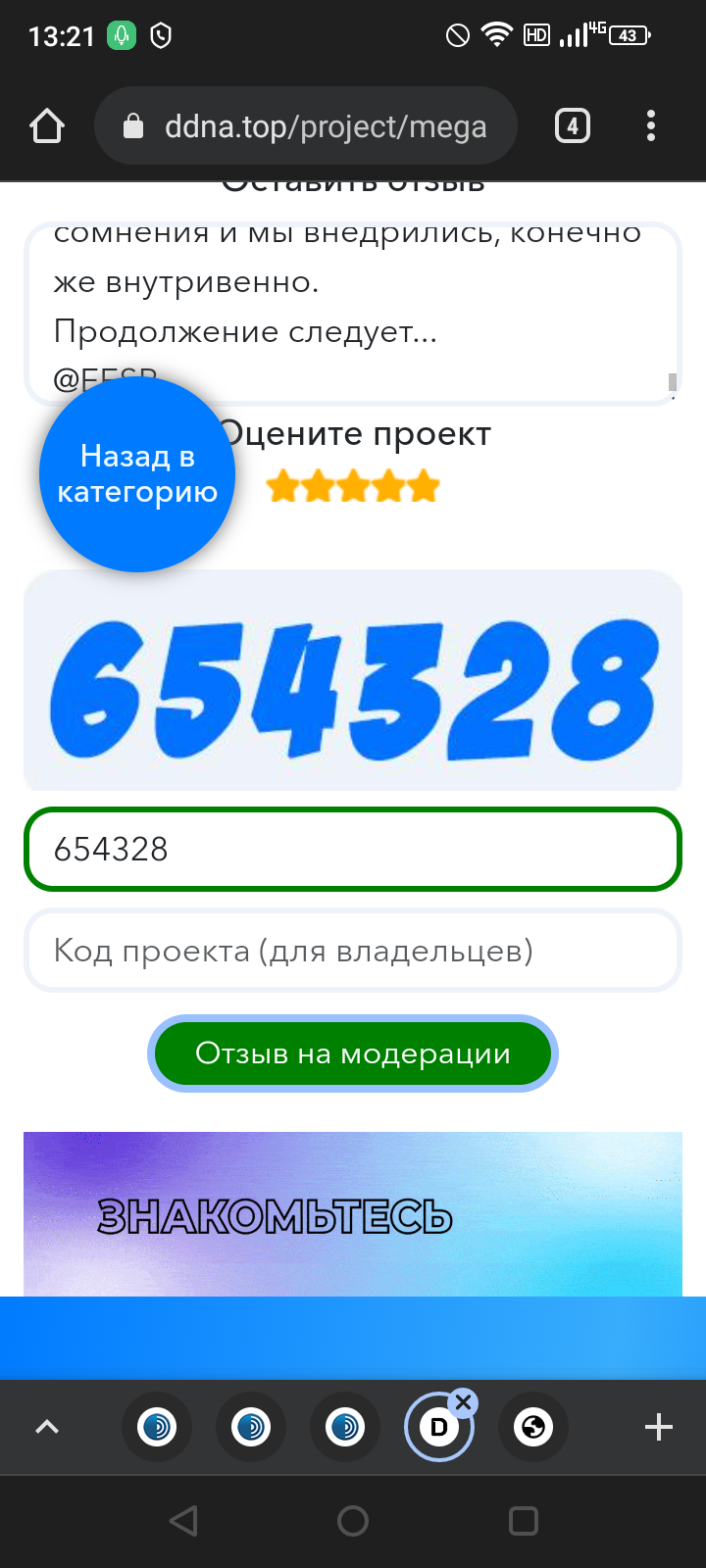Viewport: 706px width, 1568px height.
Task: Open the Знакомьтесь banner
Action: pos(353,1215)
